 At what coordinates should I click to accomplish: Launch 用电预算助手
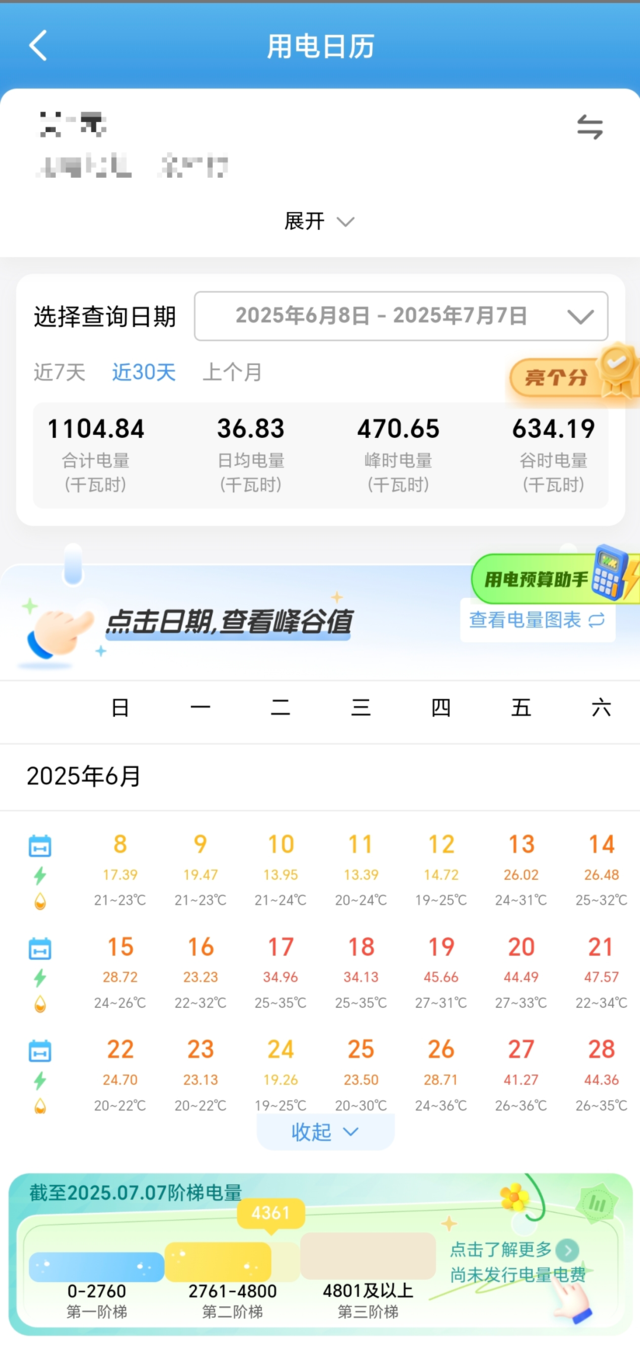tap(555, 578)
